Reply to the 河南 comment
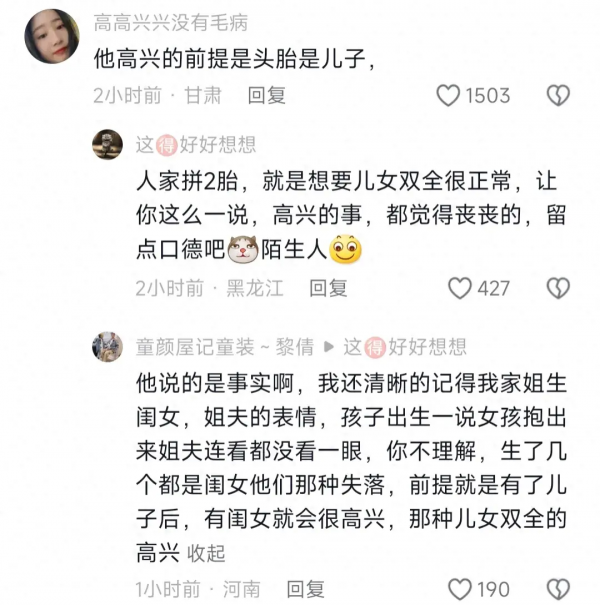The height and width of the screenshot is (605, 600). [x=305, y=588]
